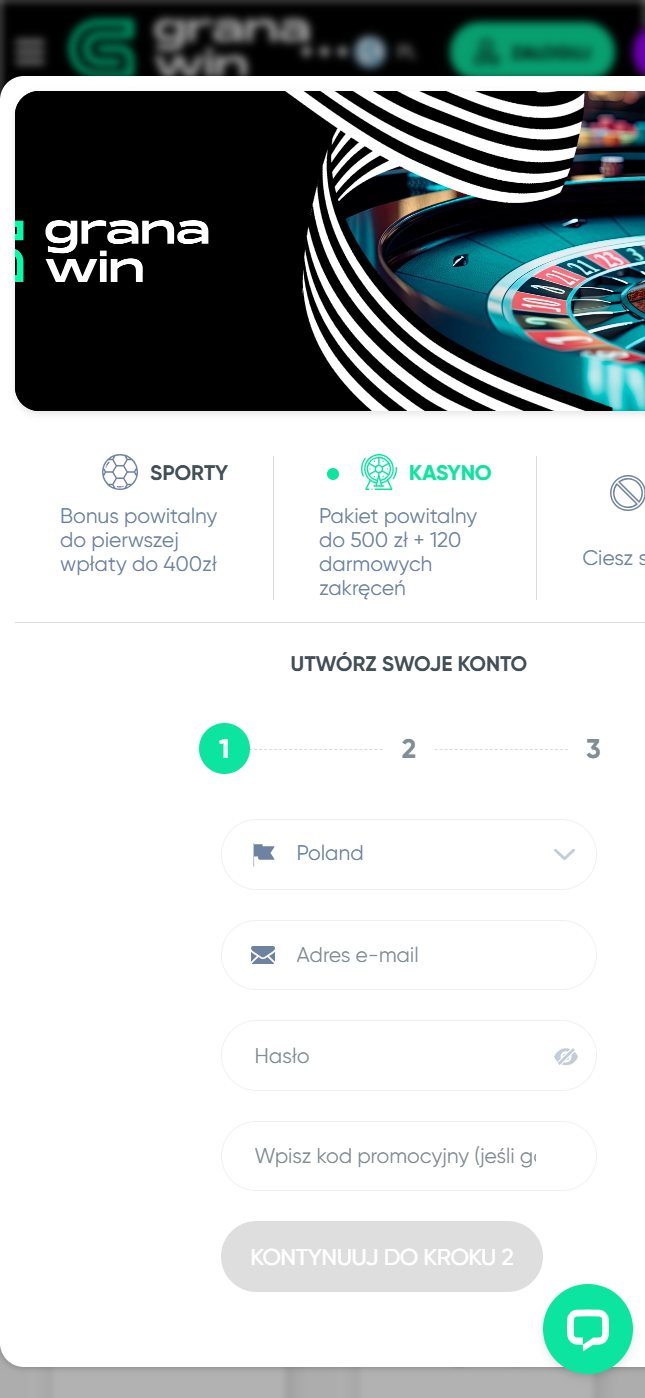Choose the Kasyno welcome package
The image size is (645, 1398).
(405, 526)
